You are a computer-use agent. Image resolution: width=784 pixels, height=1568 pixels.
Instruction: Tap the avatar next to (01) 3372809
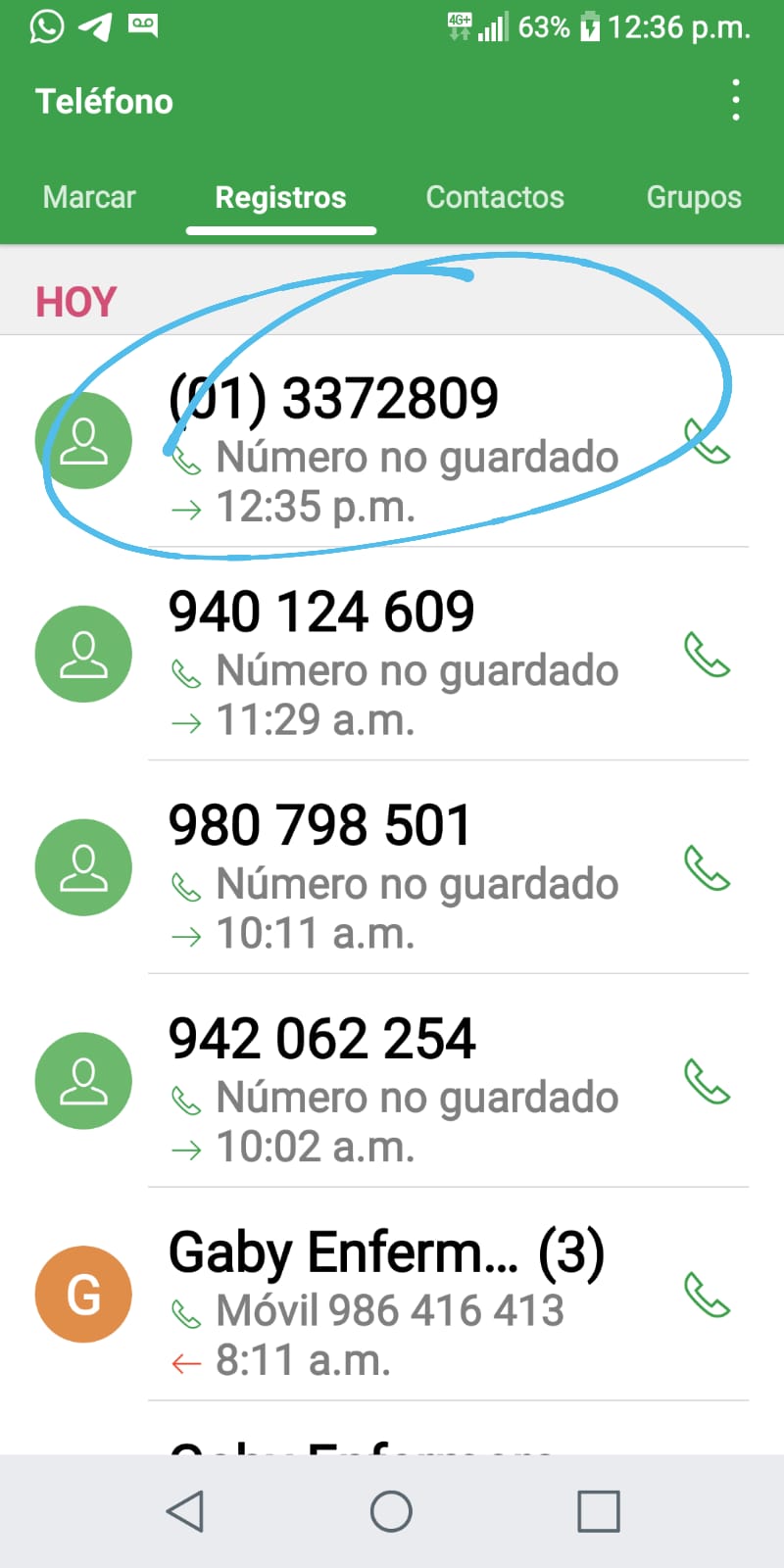click(83, 441)
